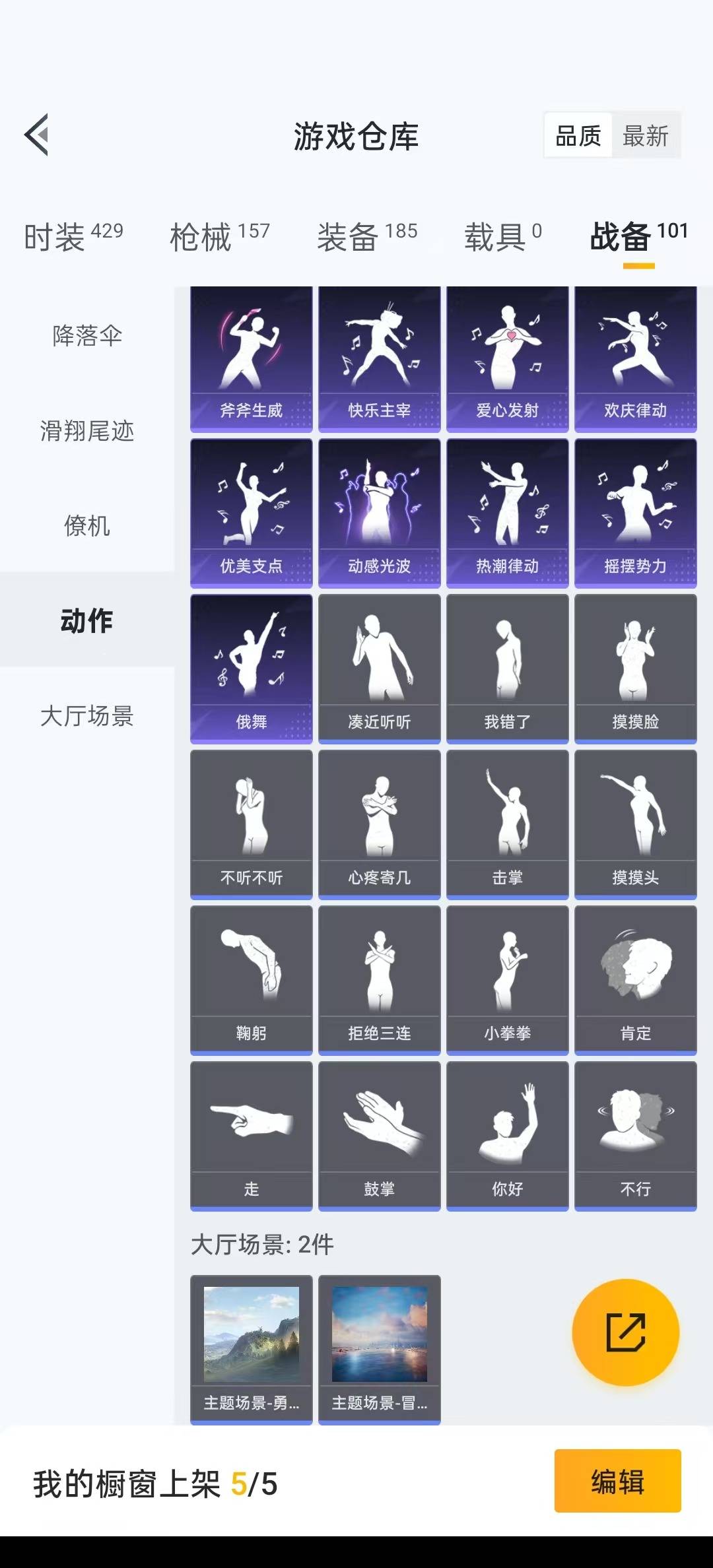The image size is (713, 1568).
Task: Go back from 游戏仓库
Action: pyautogui.click(x=37, y=135)
